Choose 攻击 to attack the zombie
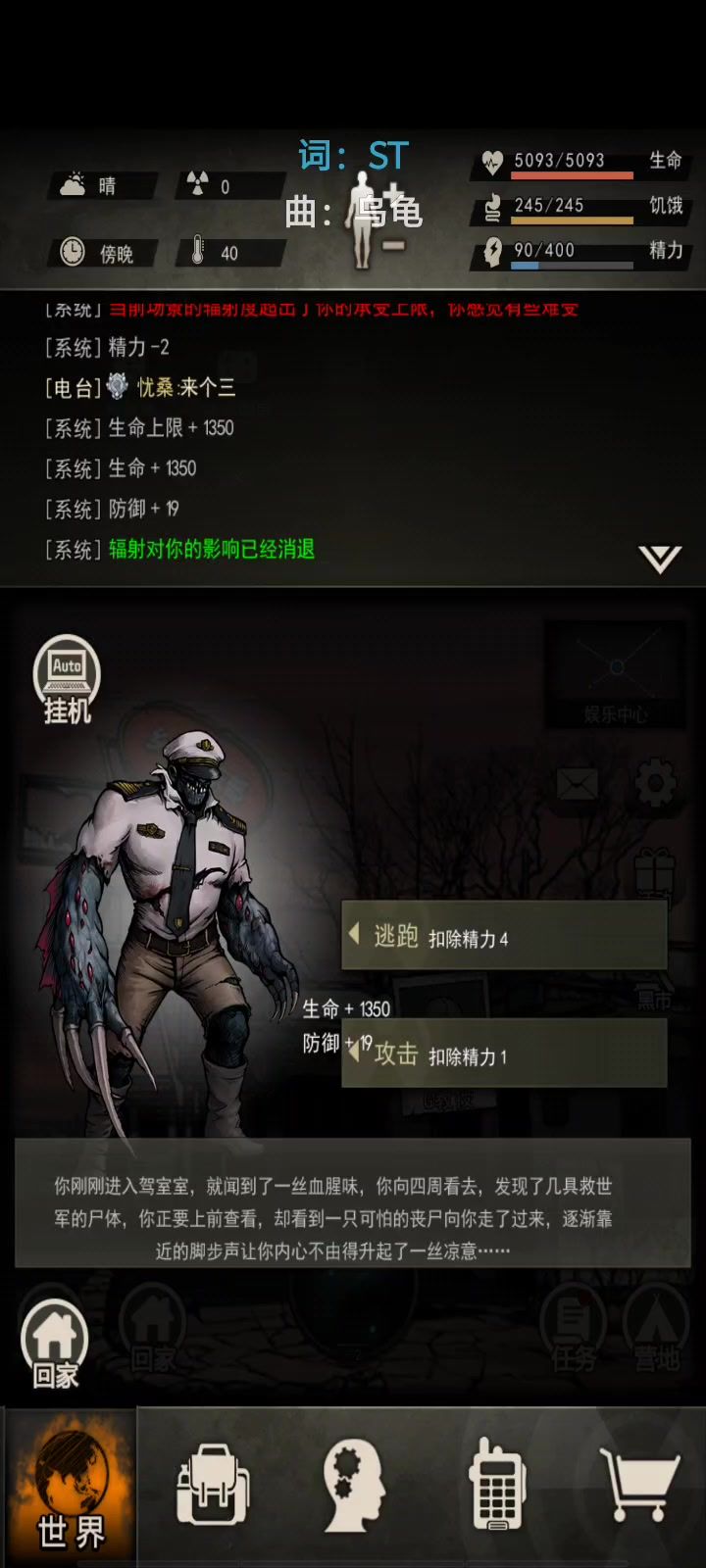This screenshot has height=1568, width=706. click(504, 1054)
